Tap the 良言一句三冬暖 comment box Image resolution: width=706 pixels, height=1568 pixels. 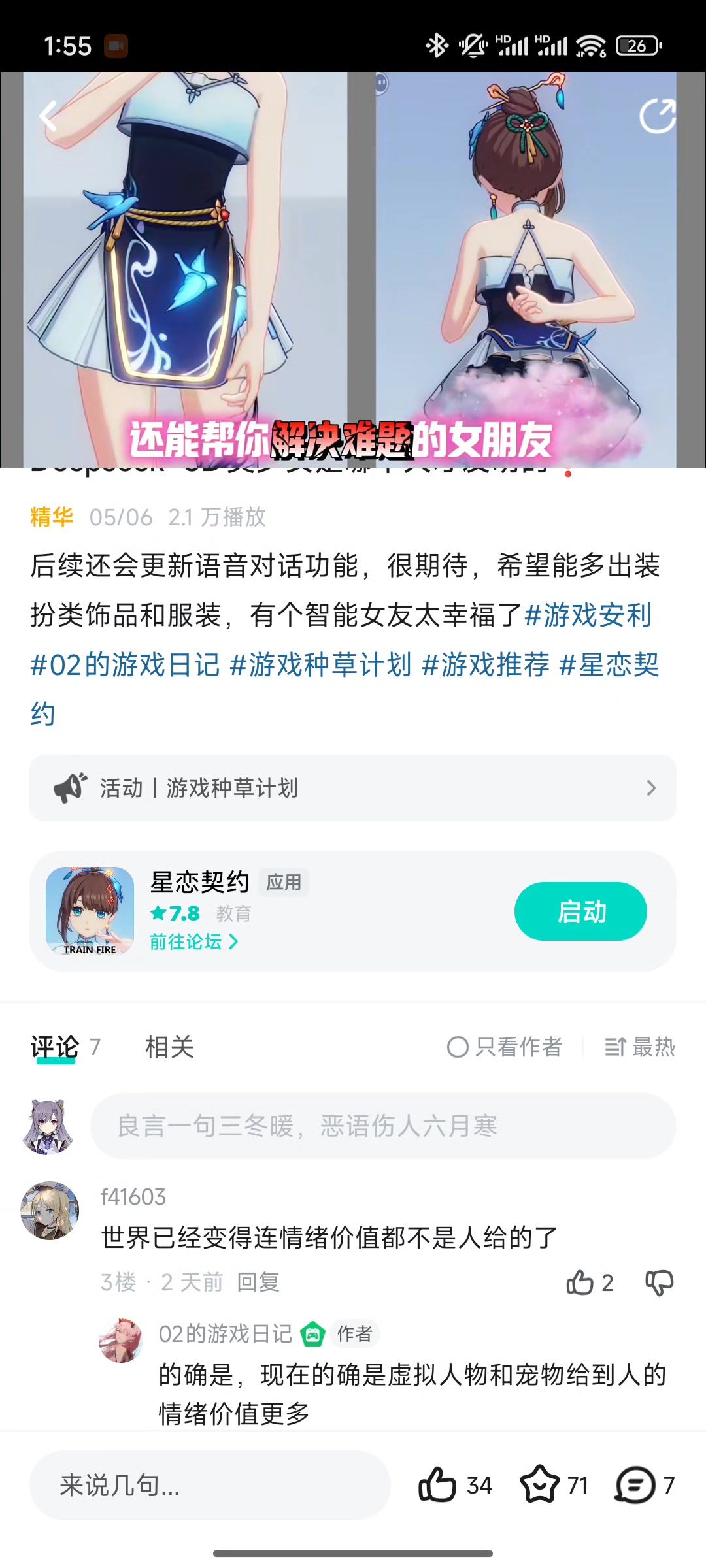pyautogui.click(x=383, y=1126)
